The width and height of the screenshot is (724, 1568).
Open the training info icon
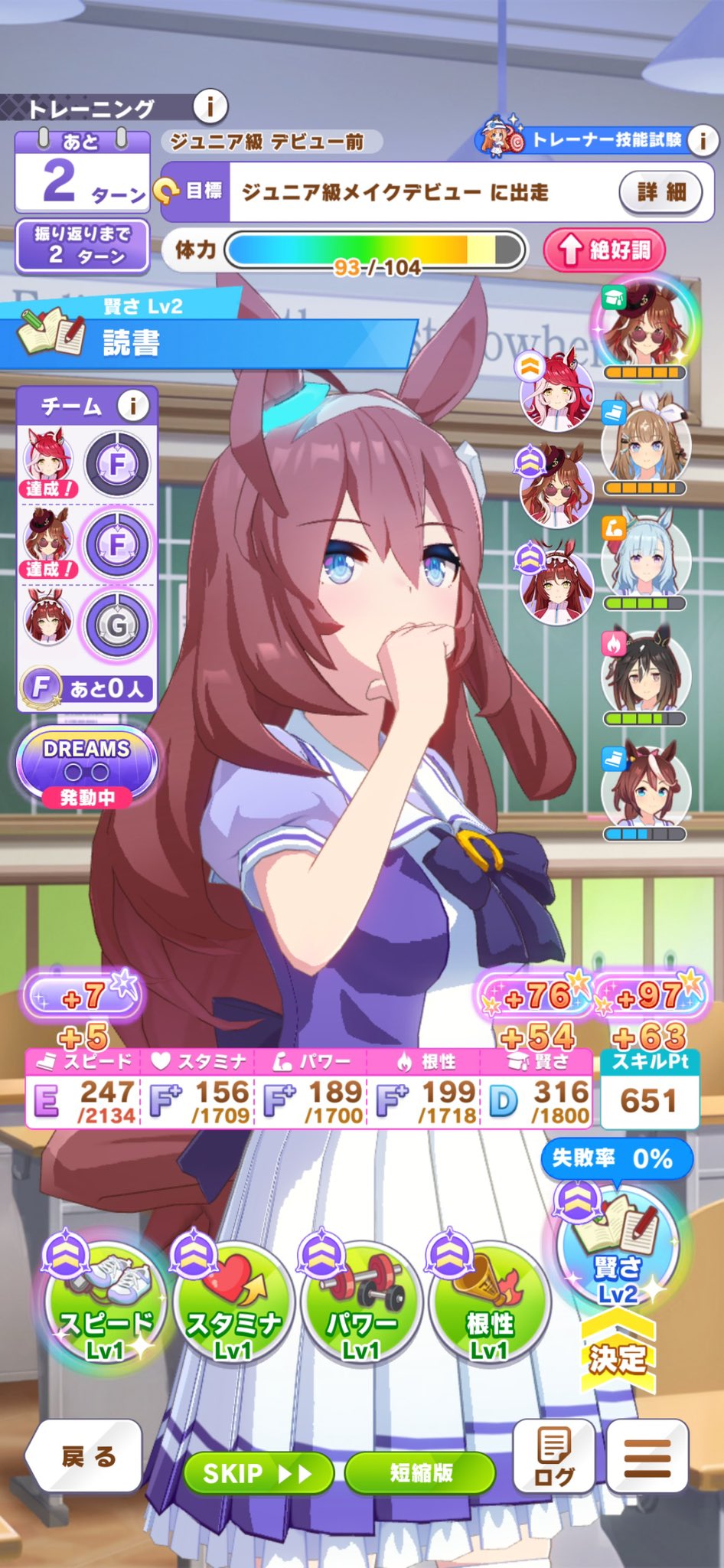[210, 106]
